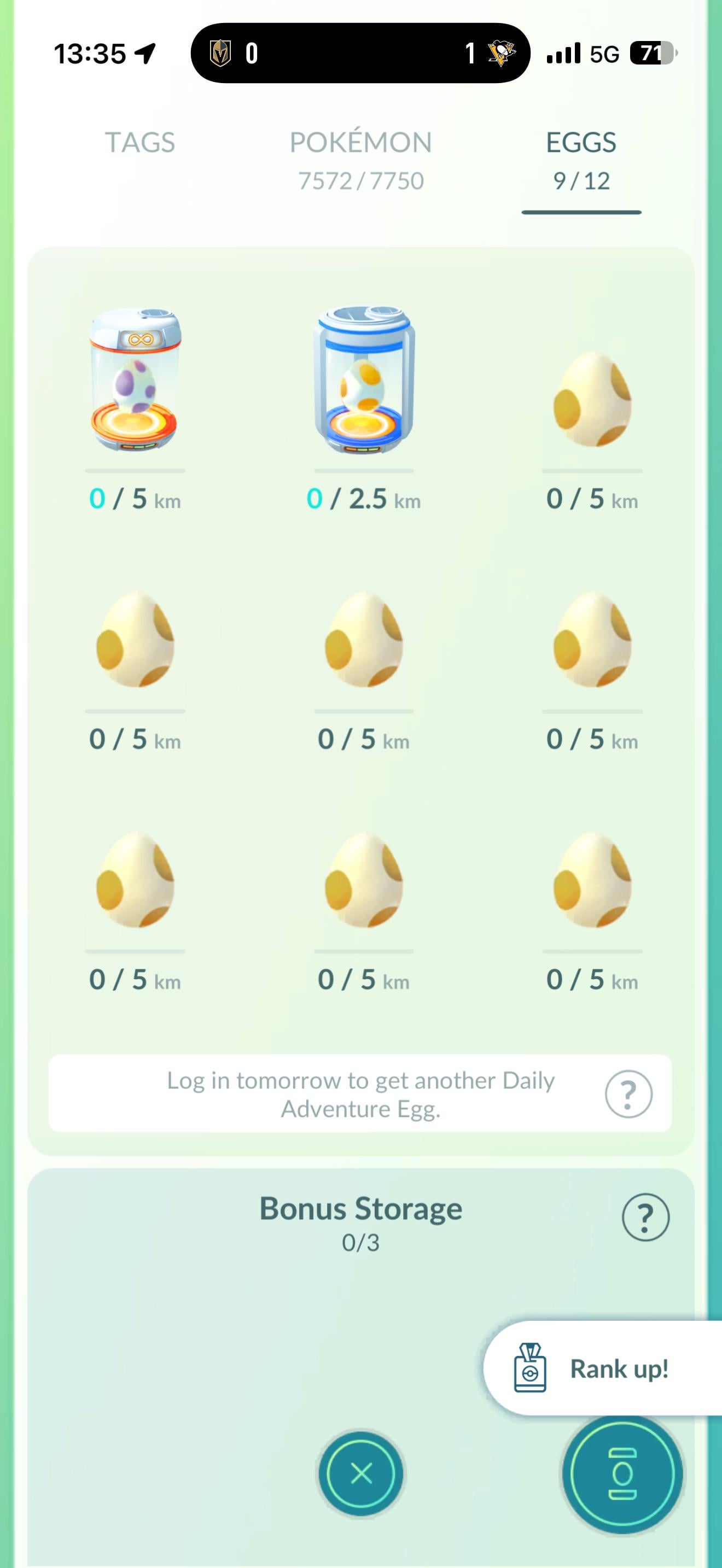Close the eggs screen with the X button
The image size is (722, 1568).
click(361, 1473)
